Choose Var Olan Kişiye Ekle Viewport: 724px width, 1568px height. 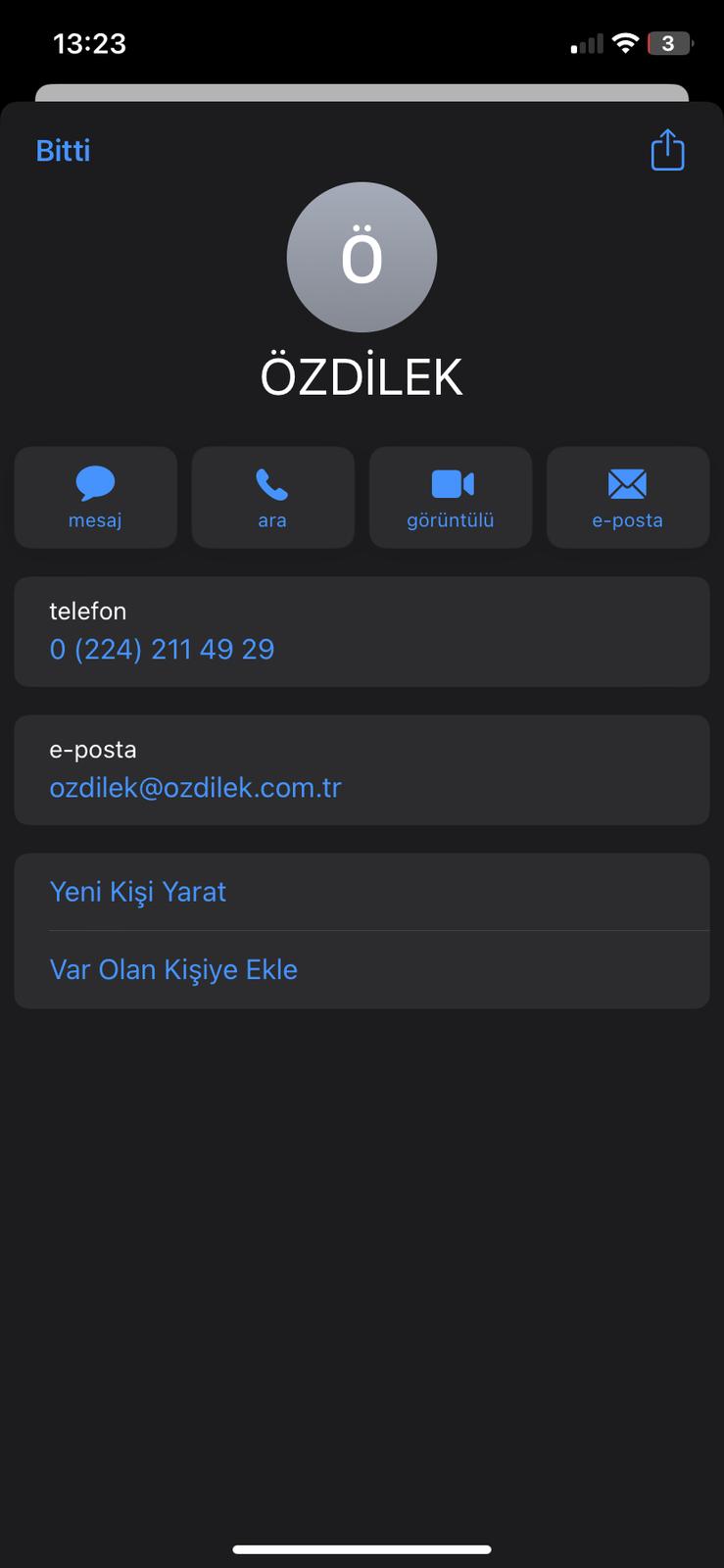pos(173,969)
